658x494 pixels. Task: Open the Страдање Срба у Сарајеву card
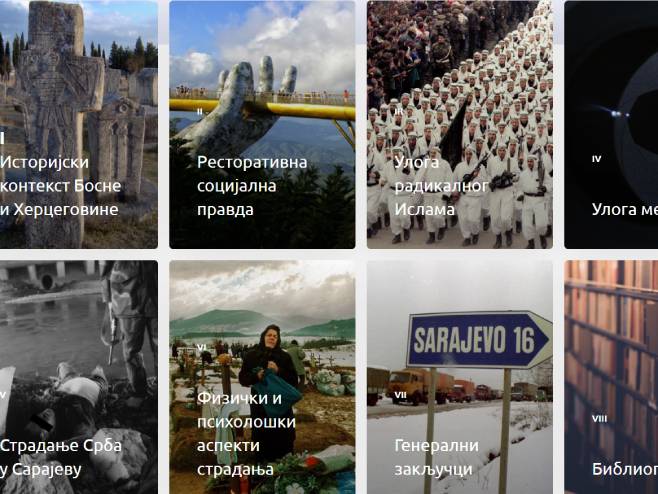click(78, 377)
